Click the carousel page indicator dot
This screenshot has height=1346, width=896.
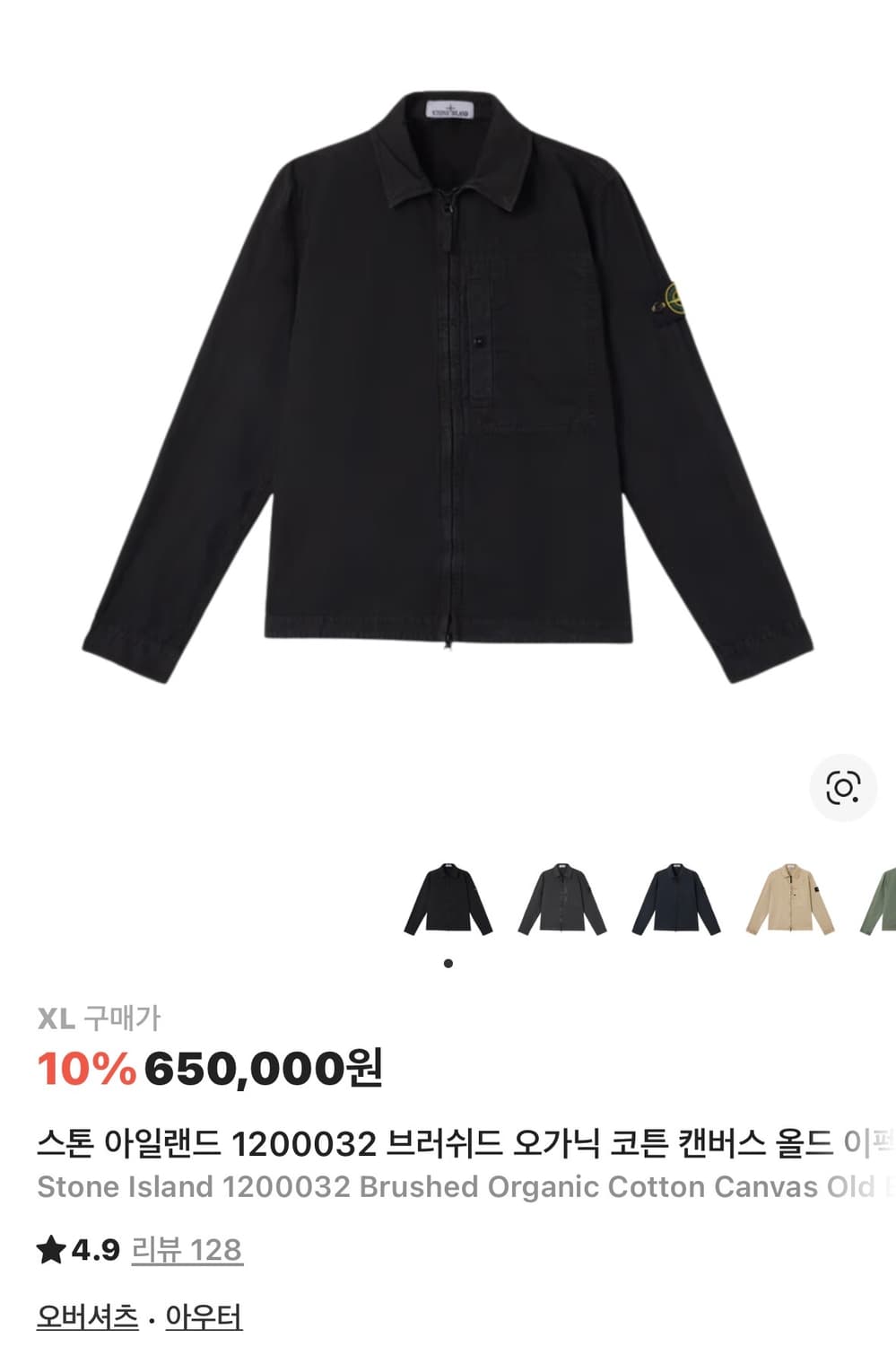448,961
